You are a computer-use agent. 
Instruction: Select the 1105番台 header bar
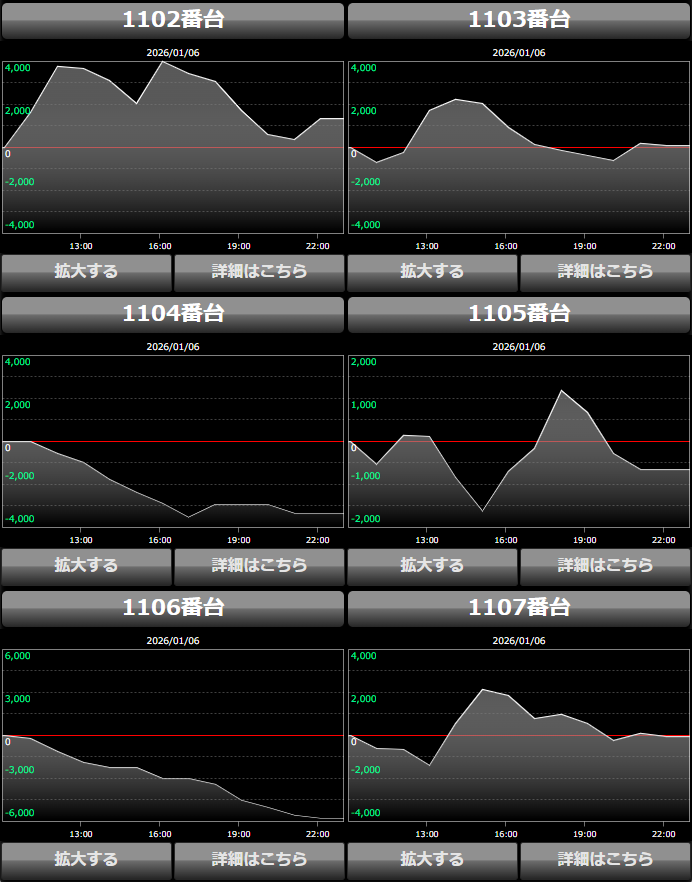[x=519, y=314]
